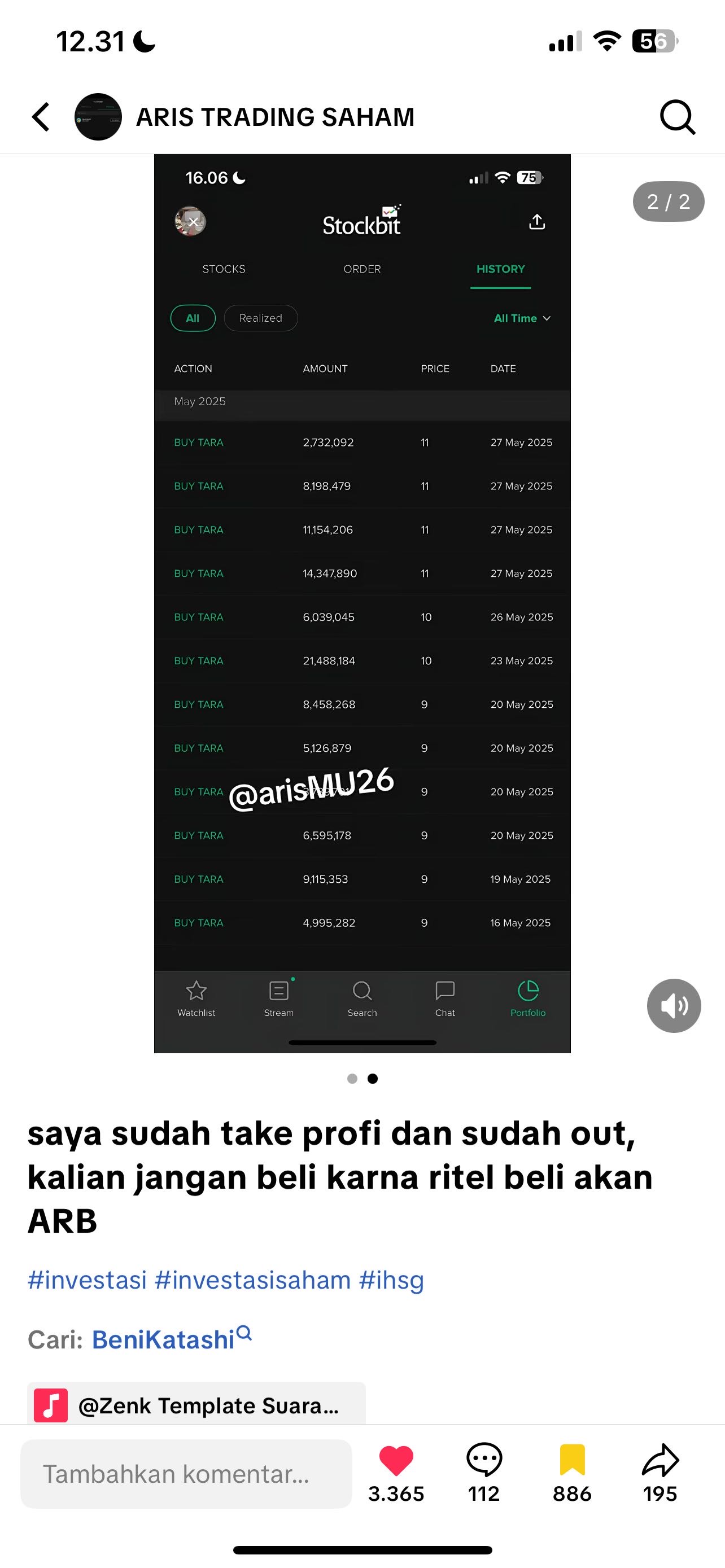Like this post with the heart
This screenshot has height=1568, width=725.
[396, 1461]
